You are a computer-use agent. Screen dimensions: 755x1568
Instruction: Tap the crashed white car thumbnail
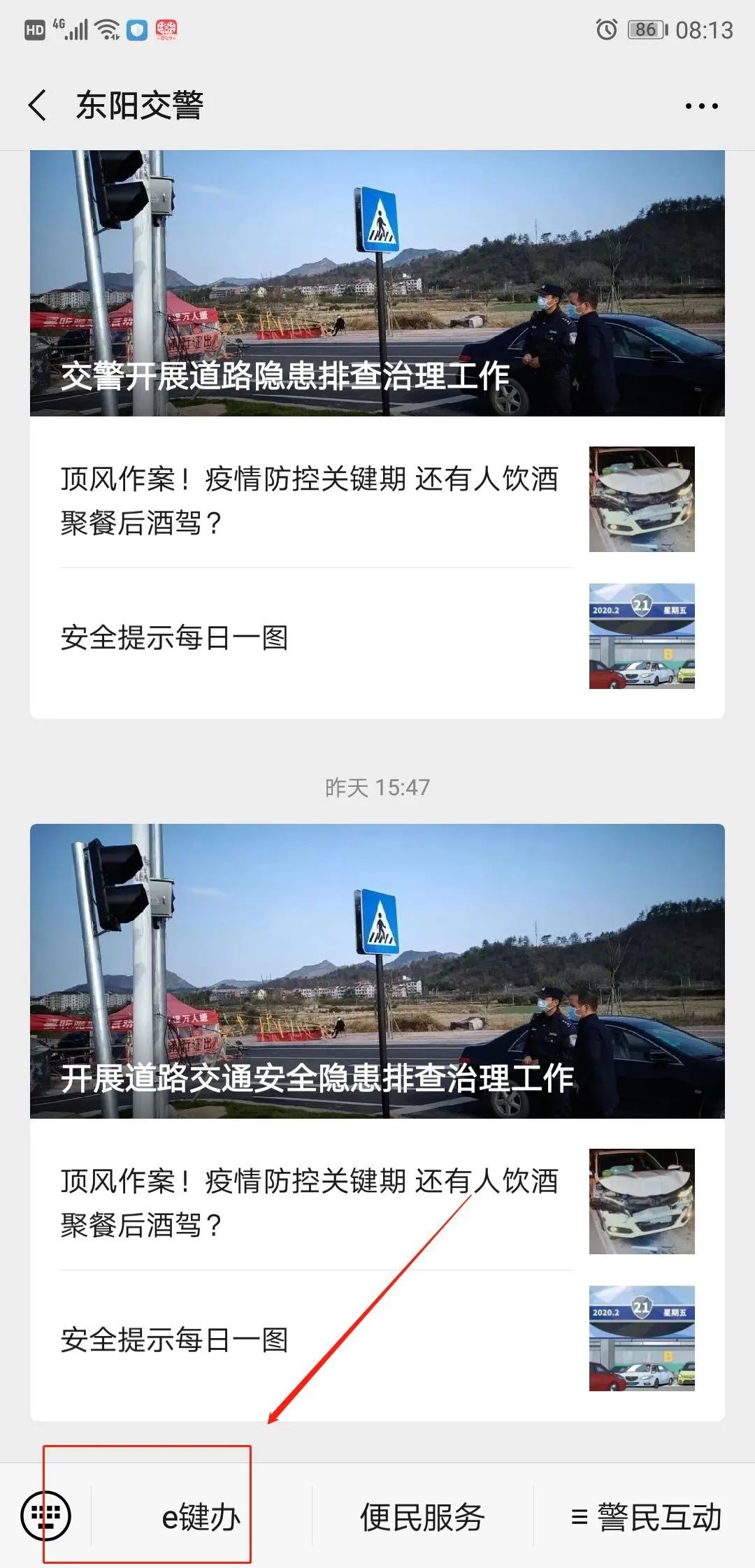(642, 500)
